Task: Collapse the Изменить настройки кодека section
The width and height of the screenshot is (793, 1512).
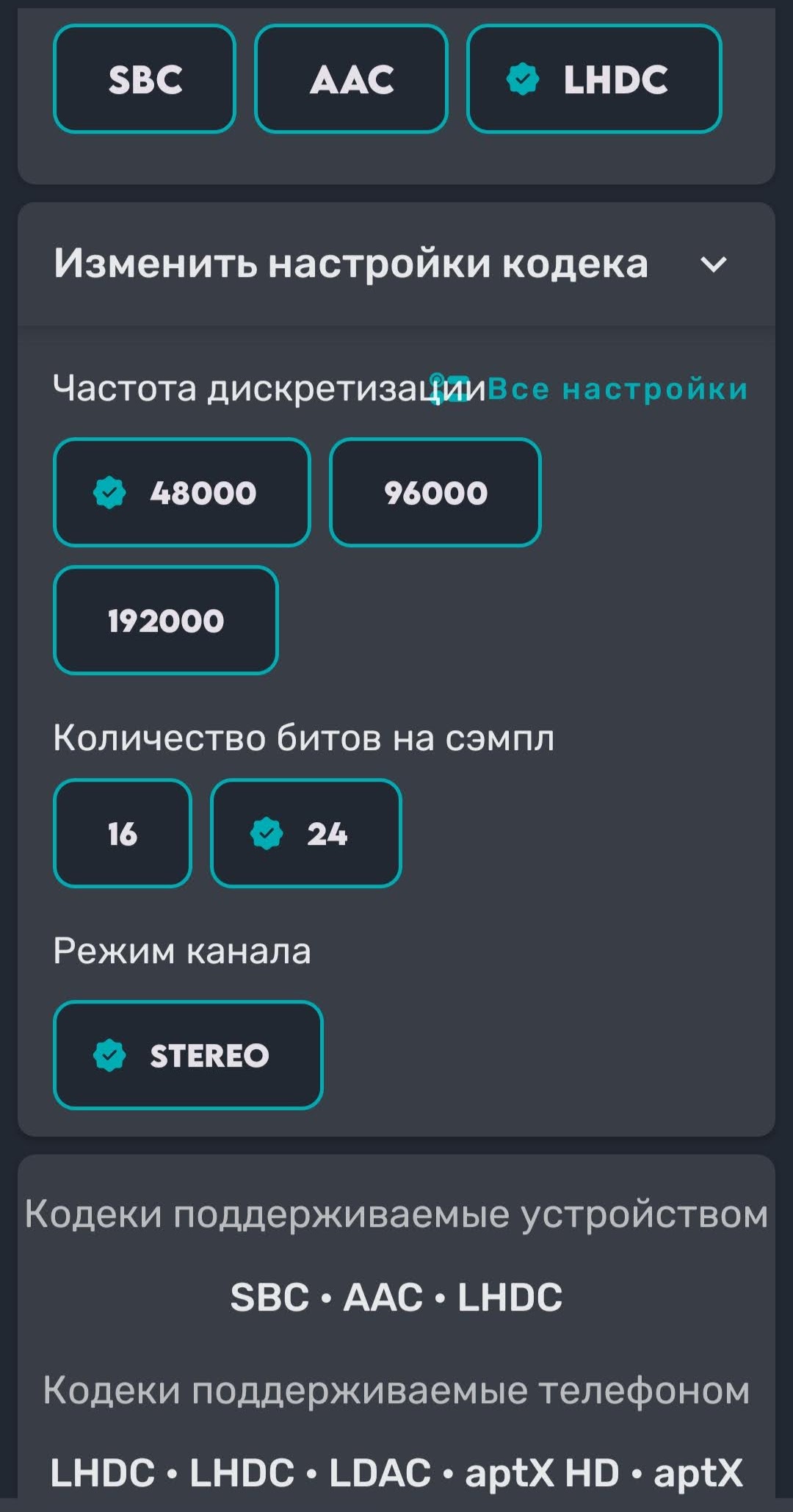Action: 714,264
